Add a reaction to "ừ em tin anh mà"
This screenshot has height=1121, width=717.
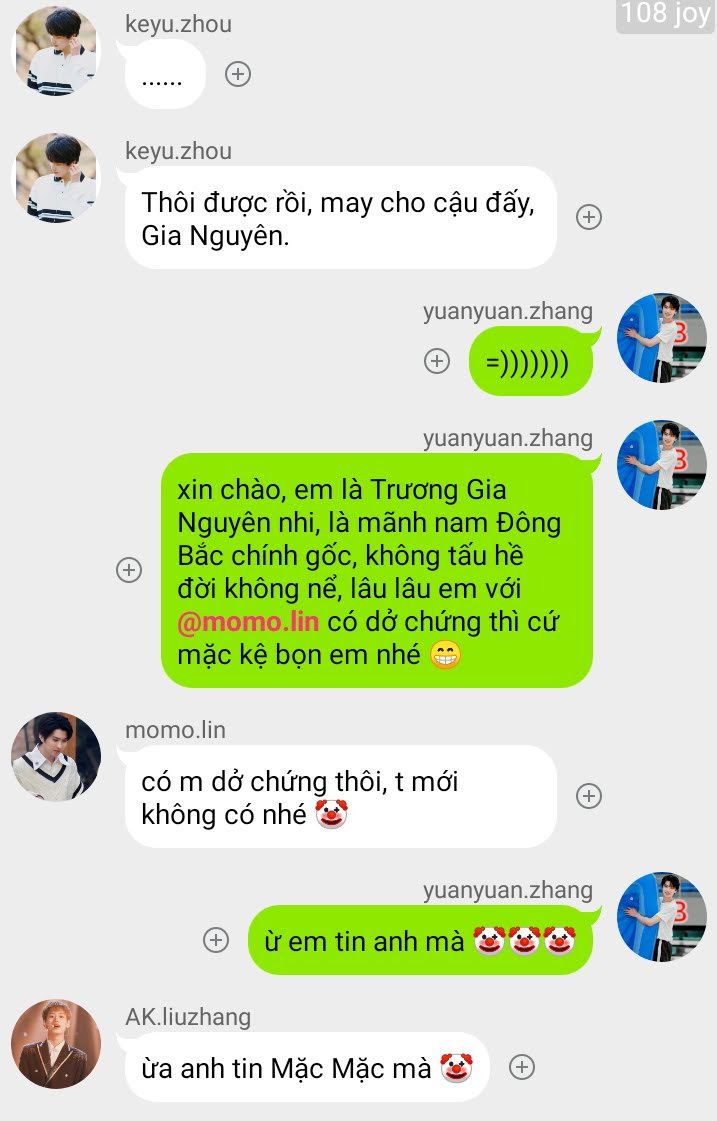216,940
